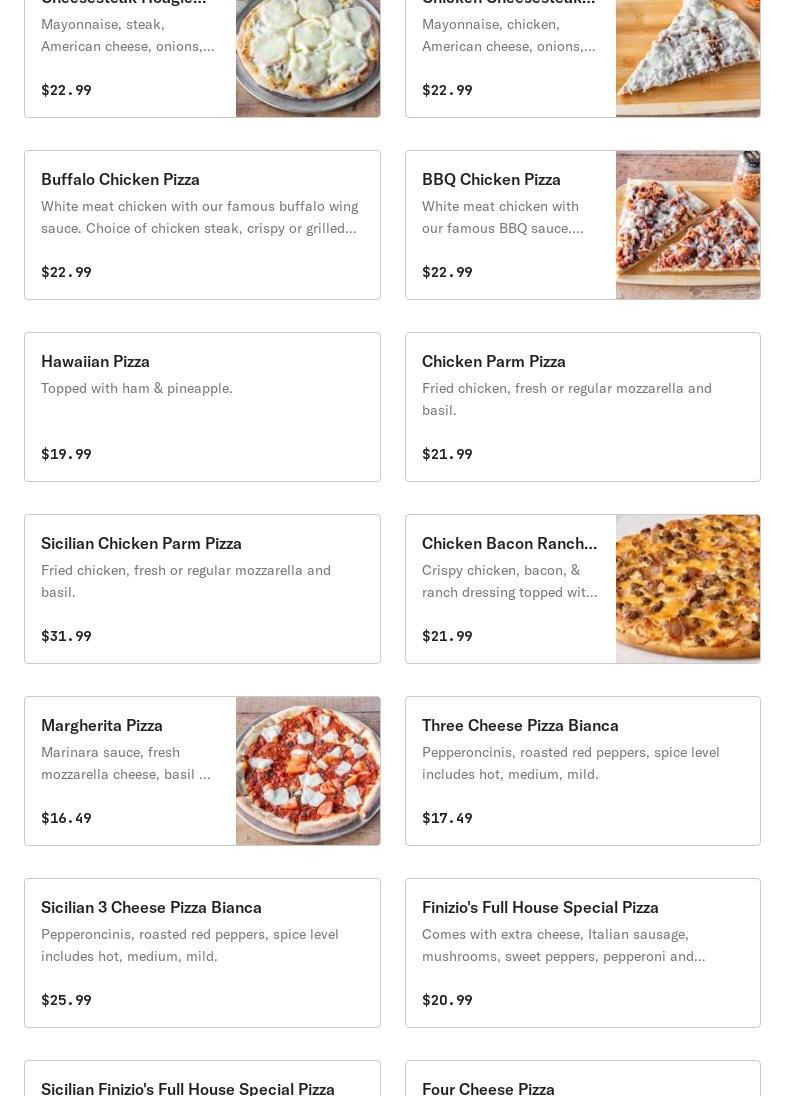Choose Three Cheese Pizza Bianca for $17.99
785x1096 pixels.
coord(582,771)
